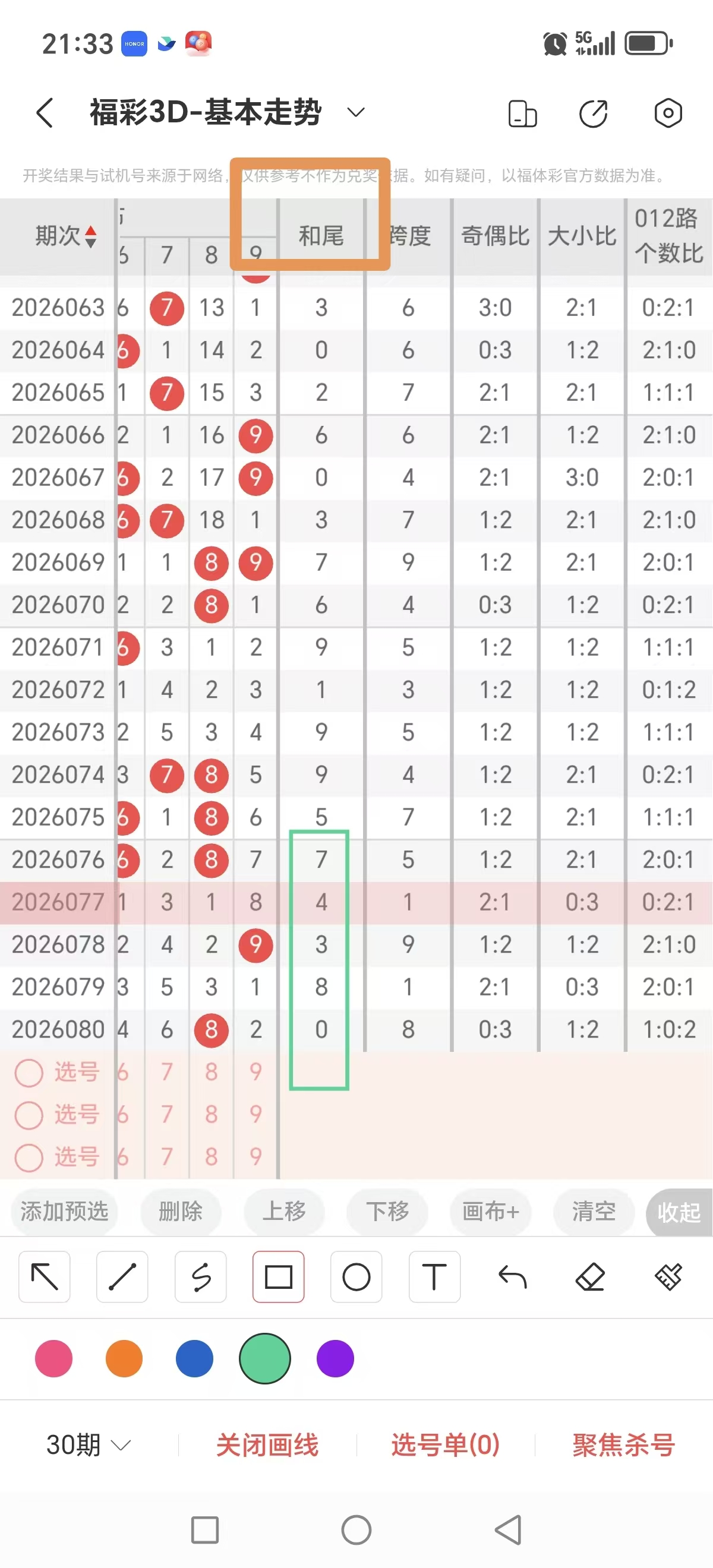Sort the table by 期次
This screenshot has height=1568, width=713.
click(66, 236)
